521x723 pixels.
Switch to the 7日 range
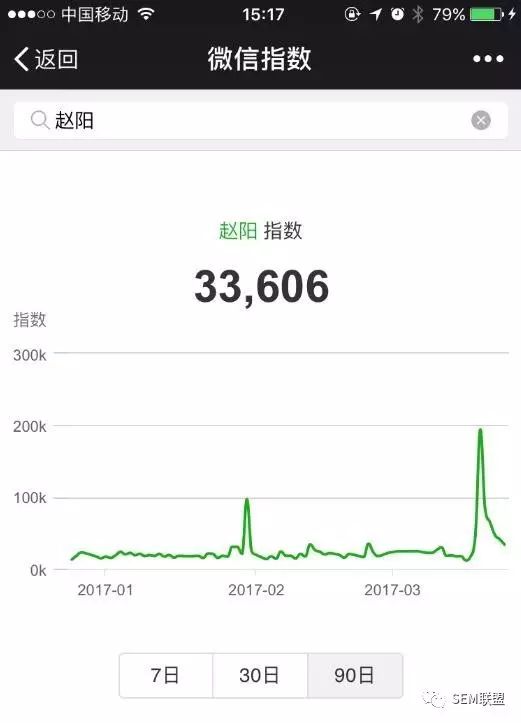tap(166, 675)
